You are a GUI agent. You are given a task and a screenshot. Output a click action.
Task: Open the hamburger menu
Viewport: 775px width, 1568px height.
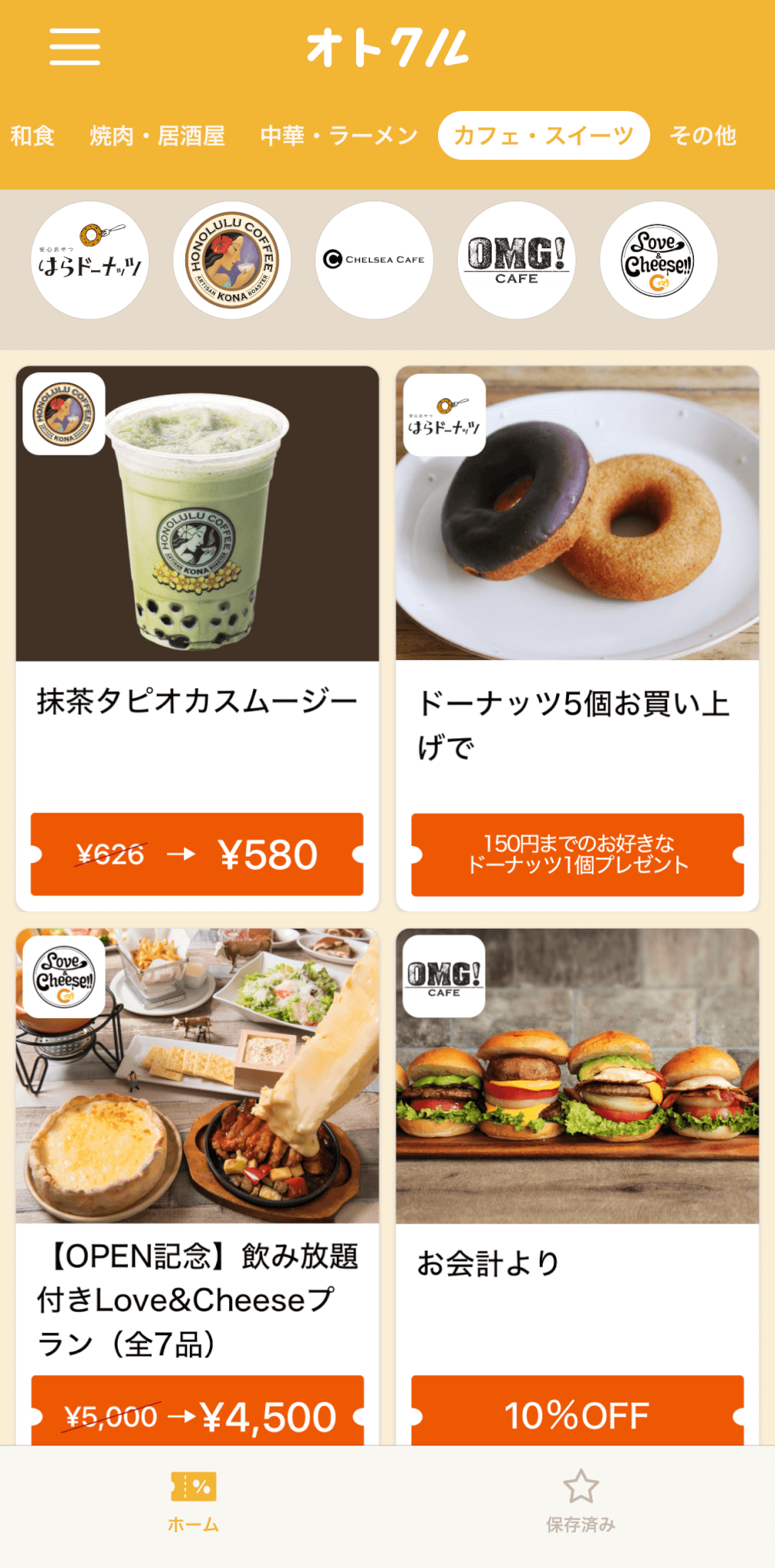pos(75,47)
